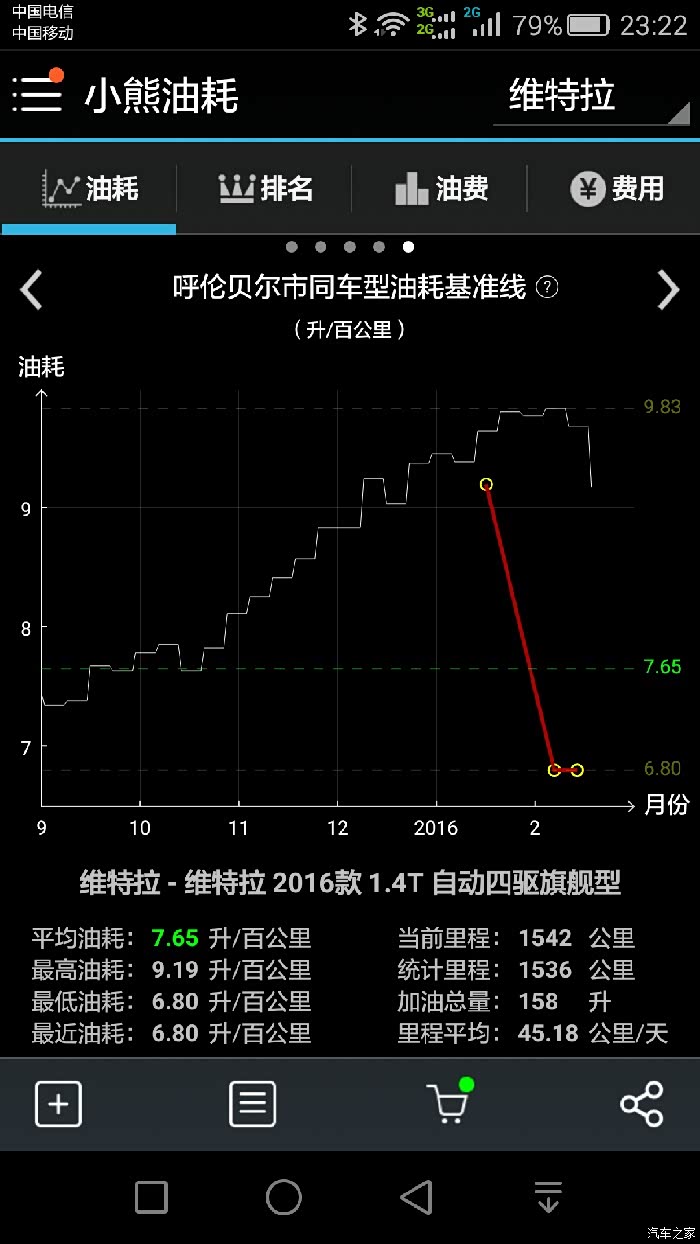
Task: Go to the previous chart with left arrow
Action: coord(32,290)
